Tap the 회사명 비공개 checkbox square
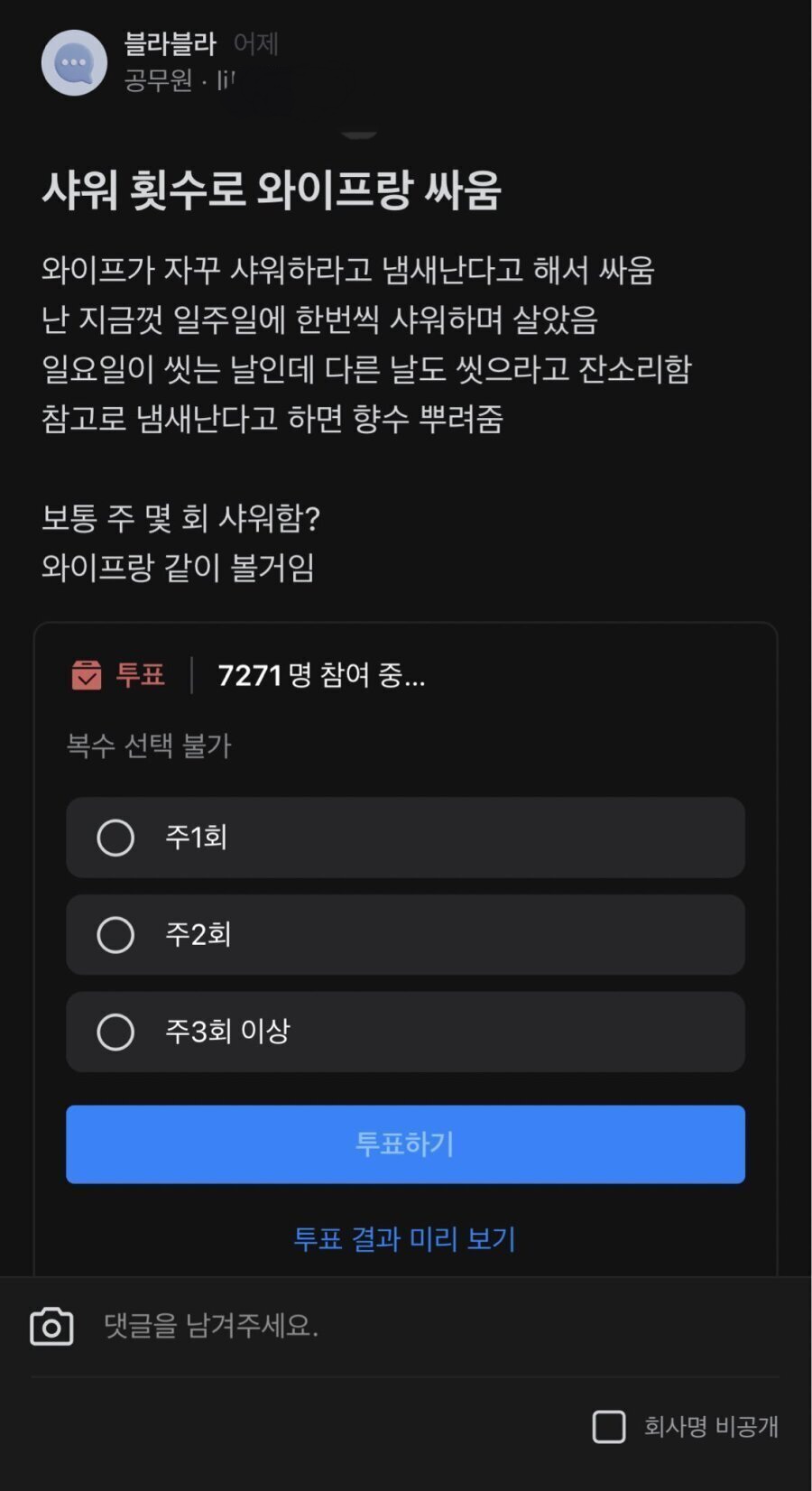812x1491 pixels. click(x=608, y=1426)
